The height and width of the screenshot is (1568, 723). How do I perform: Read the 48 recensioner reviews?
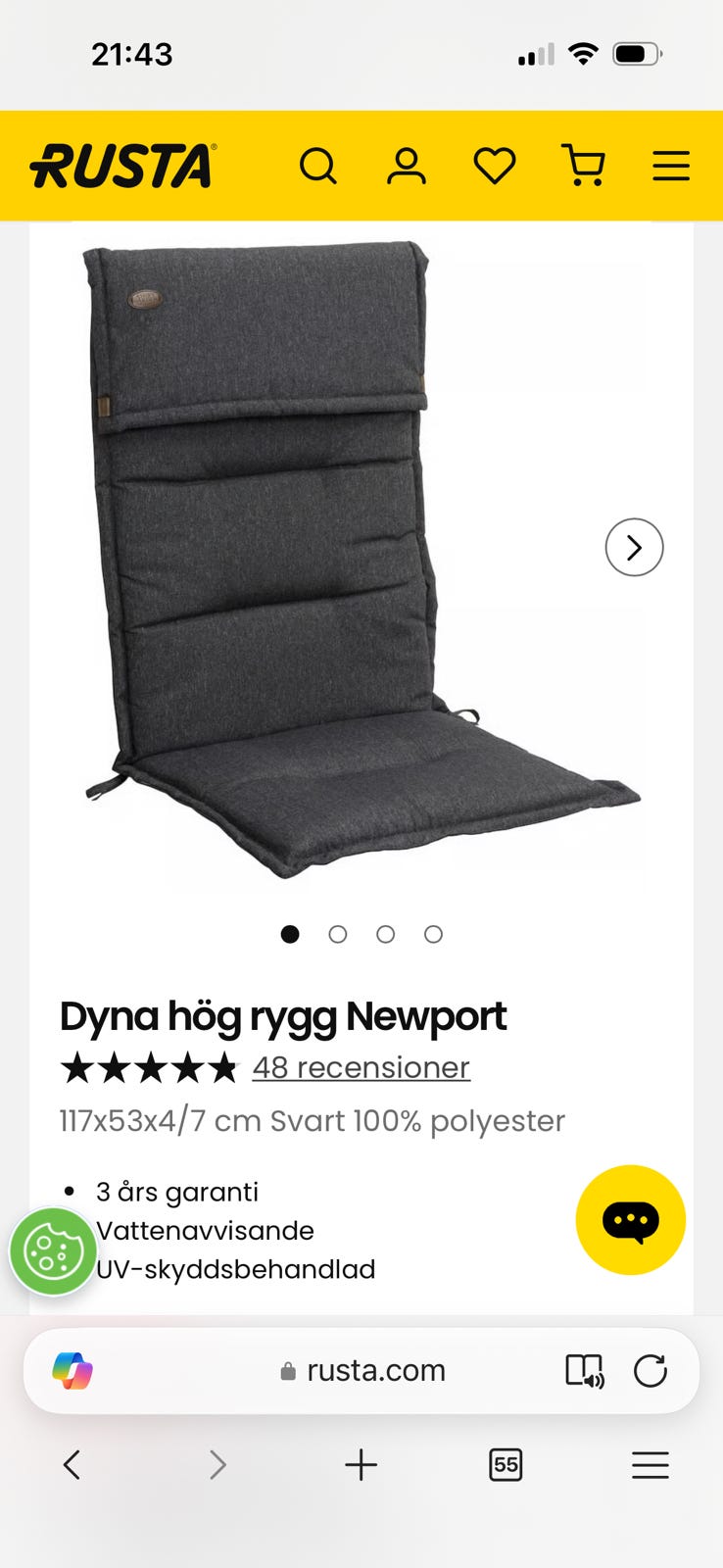click(361, 1067)
